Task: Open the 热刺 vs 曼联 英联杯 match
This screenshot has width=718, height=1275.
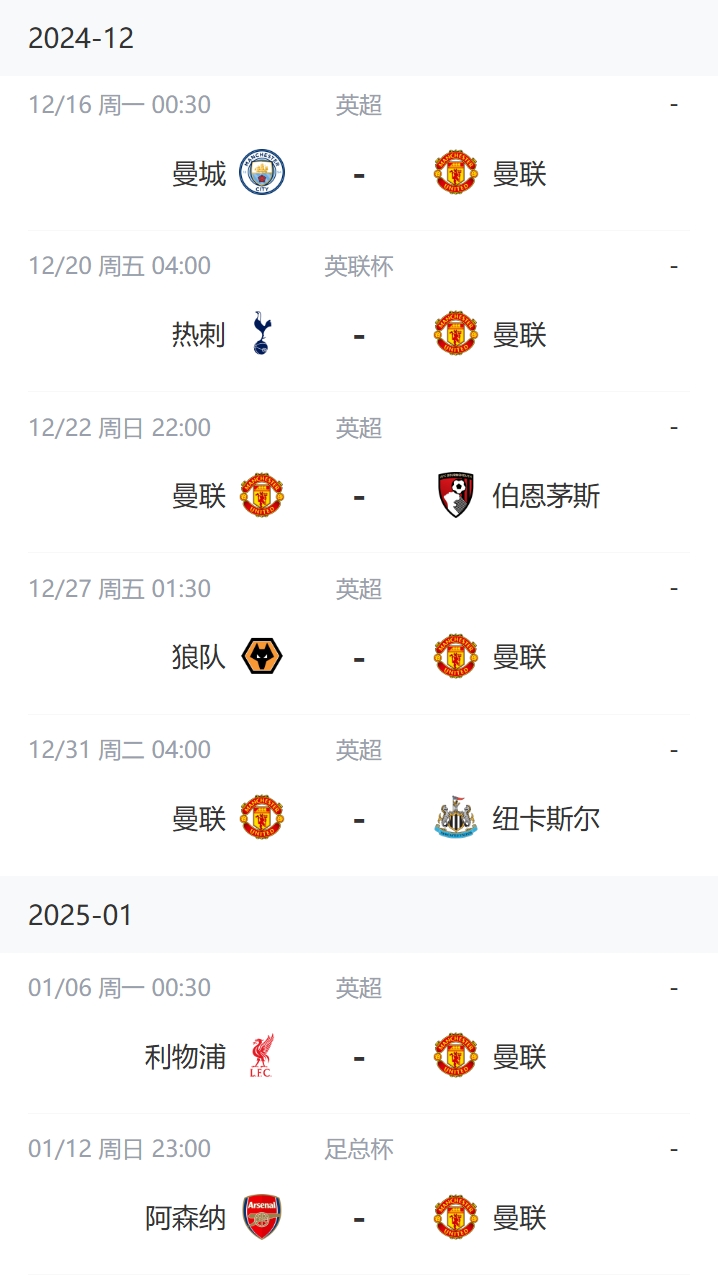Action: pyautogui.click(x=358, y=335)
